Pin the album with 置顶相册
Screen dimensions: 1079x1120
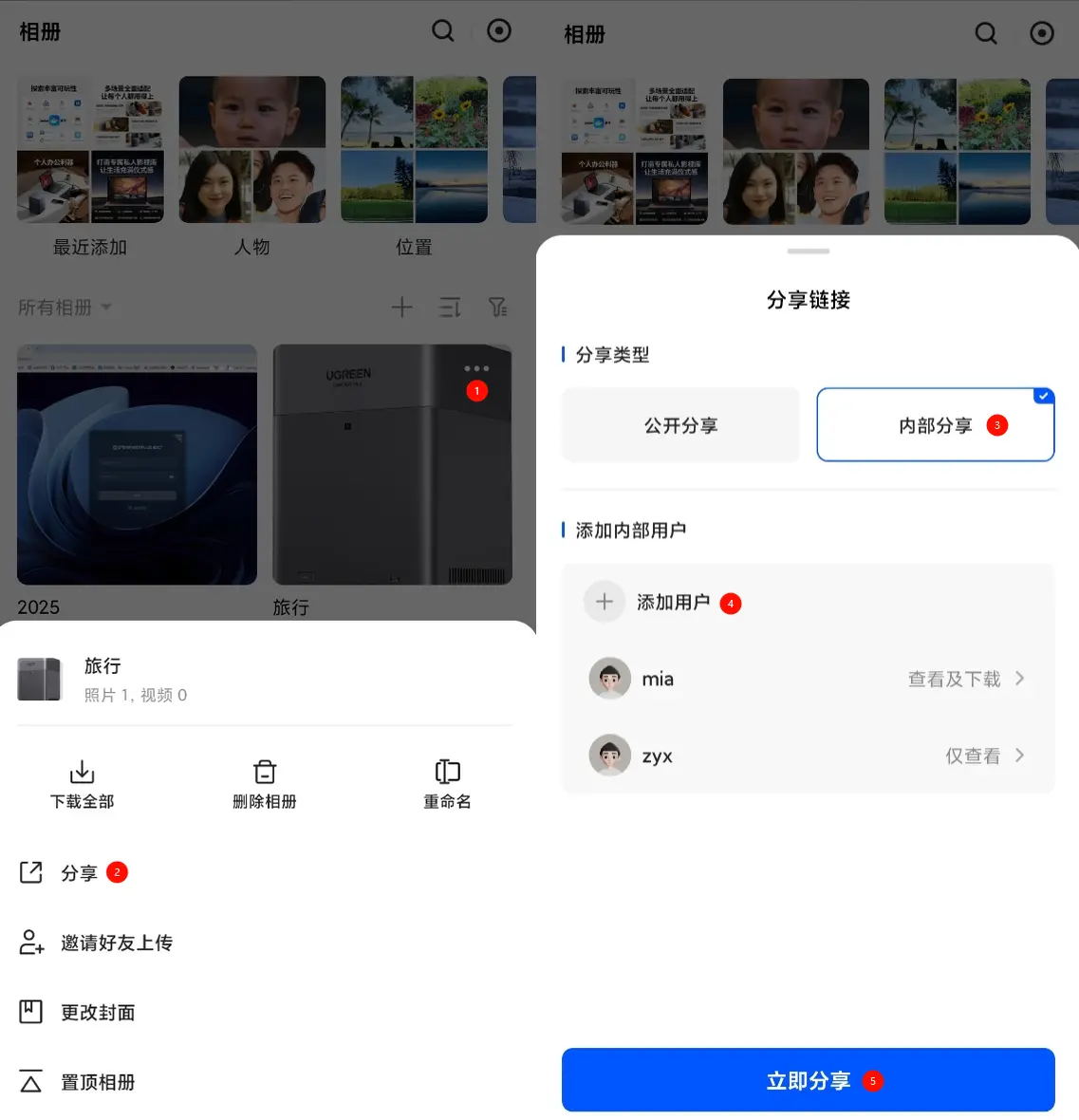(97, 1082)
